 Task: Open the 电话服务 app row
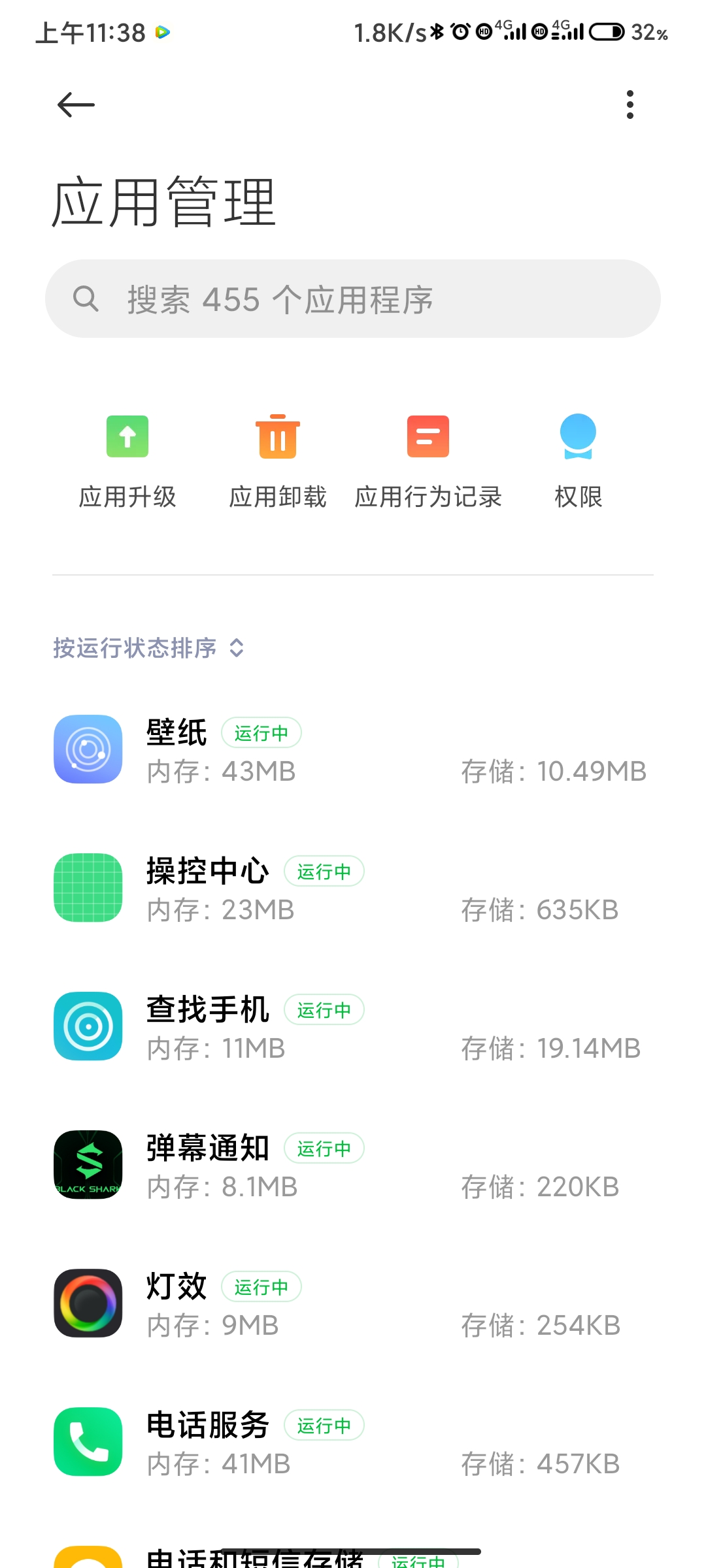coord(353,1443)
